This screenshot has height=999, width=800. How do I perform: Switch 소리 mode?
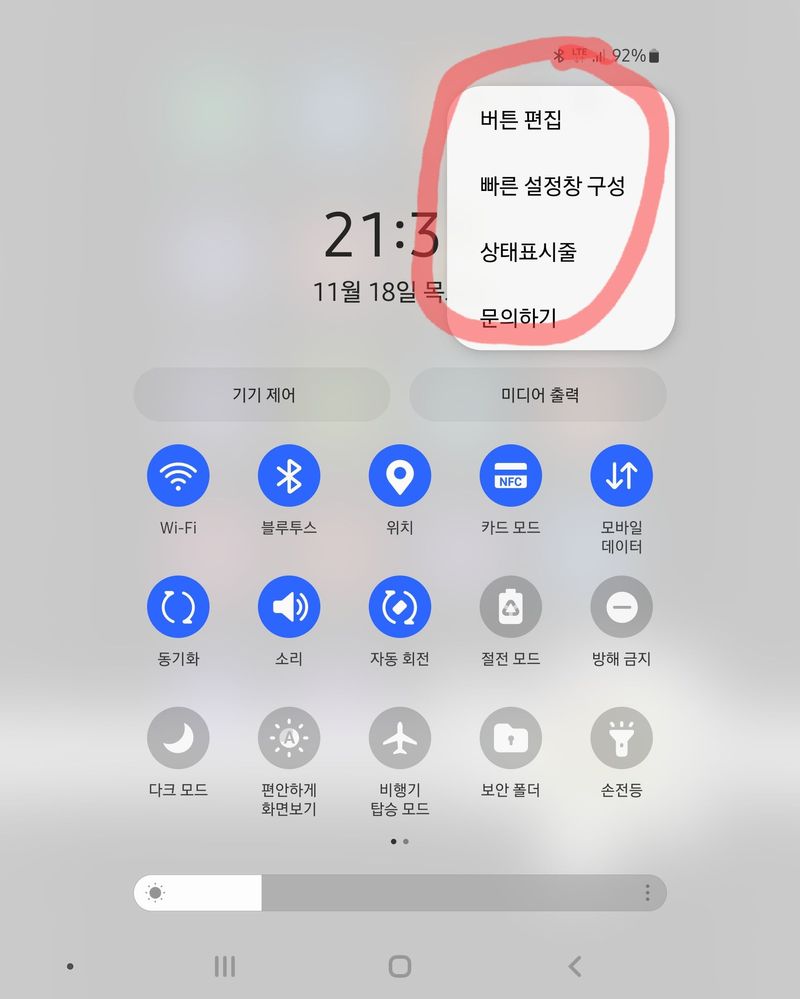289,607
